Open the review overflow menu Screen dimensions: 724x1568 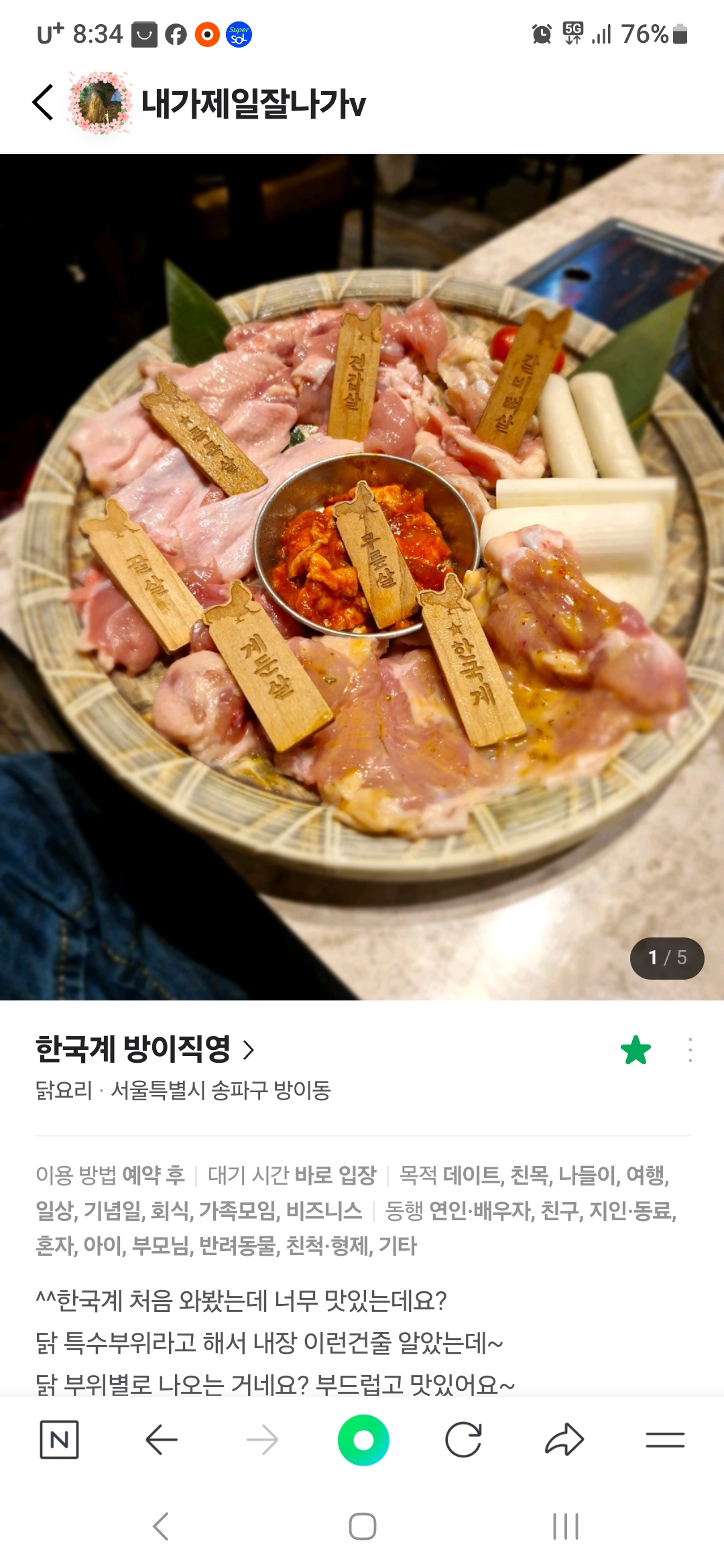click(690, 1050)
